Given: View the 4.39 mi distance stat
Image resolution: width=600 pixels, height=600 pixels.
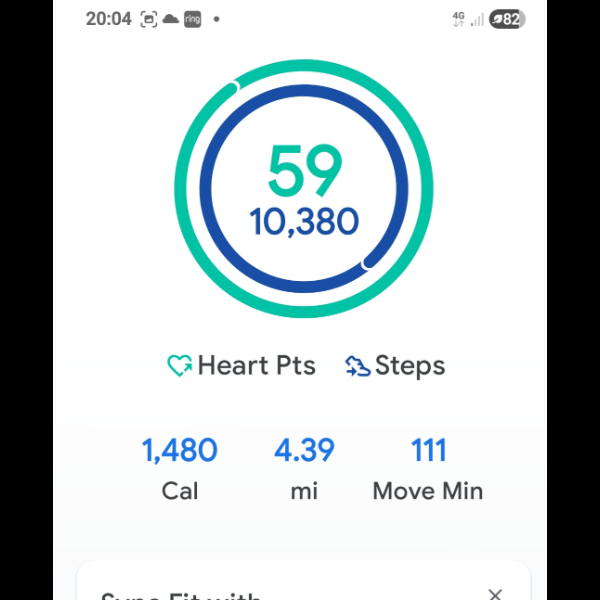Looking at the screenshot, I should pos(304,467).
